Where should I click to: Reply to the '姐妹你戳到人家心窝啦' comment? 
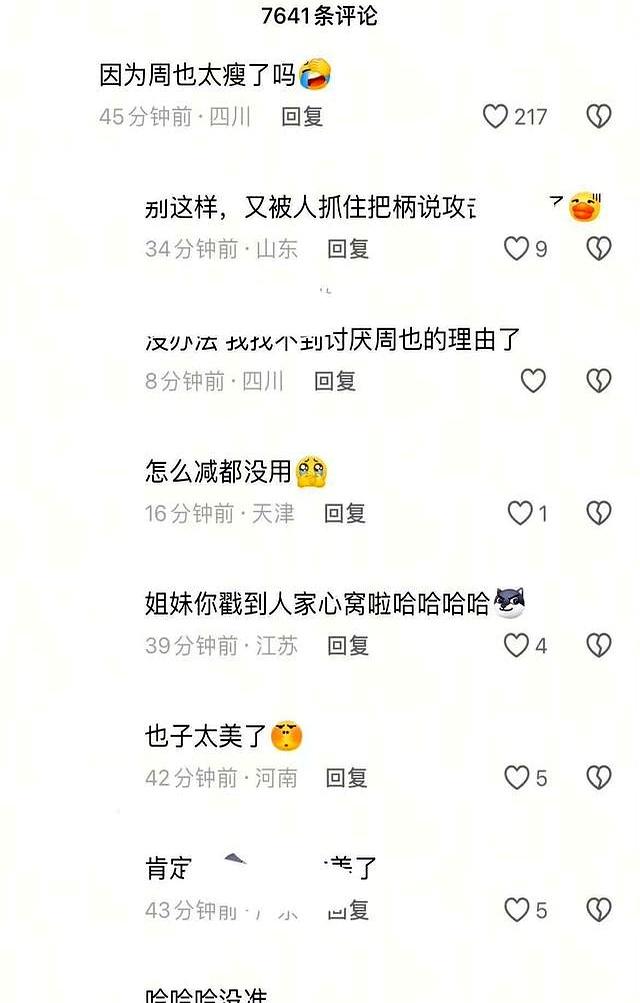(348, 646)
